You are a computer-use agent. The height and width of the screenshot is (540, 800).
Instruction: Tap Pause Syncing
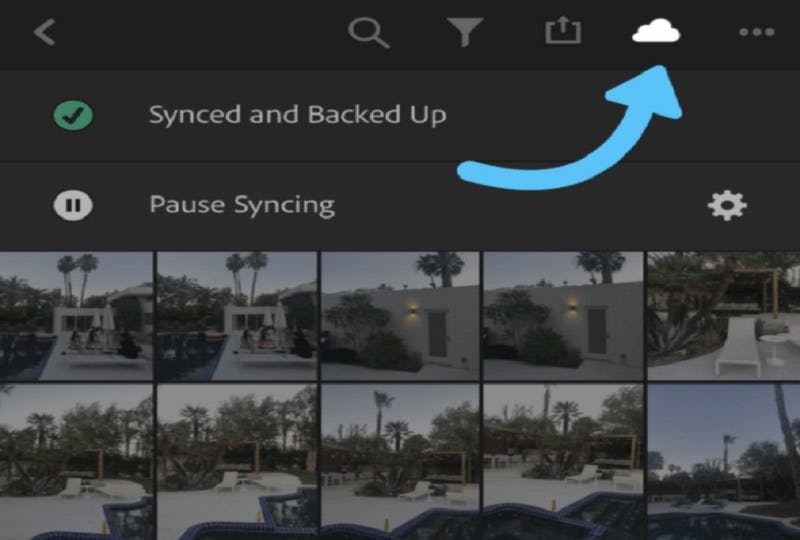click(241, 206)
